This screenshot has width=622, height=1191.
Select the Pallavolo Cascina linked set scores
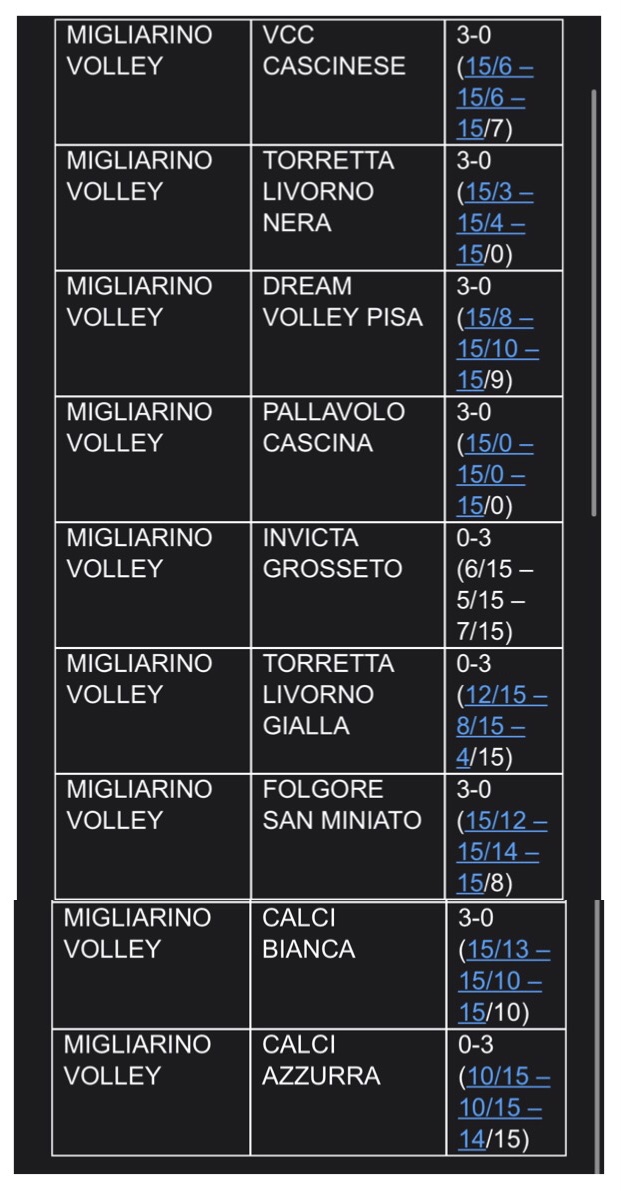[494, 475]
